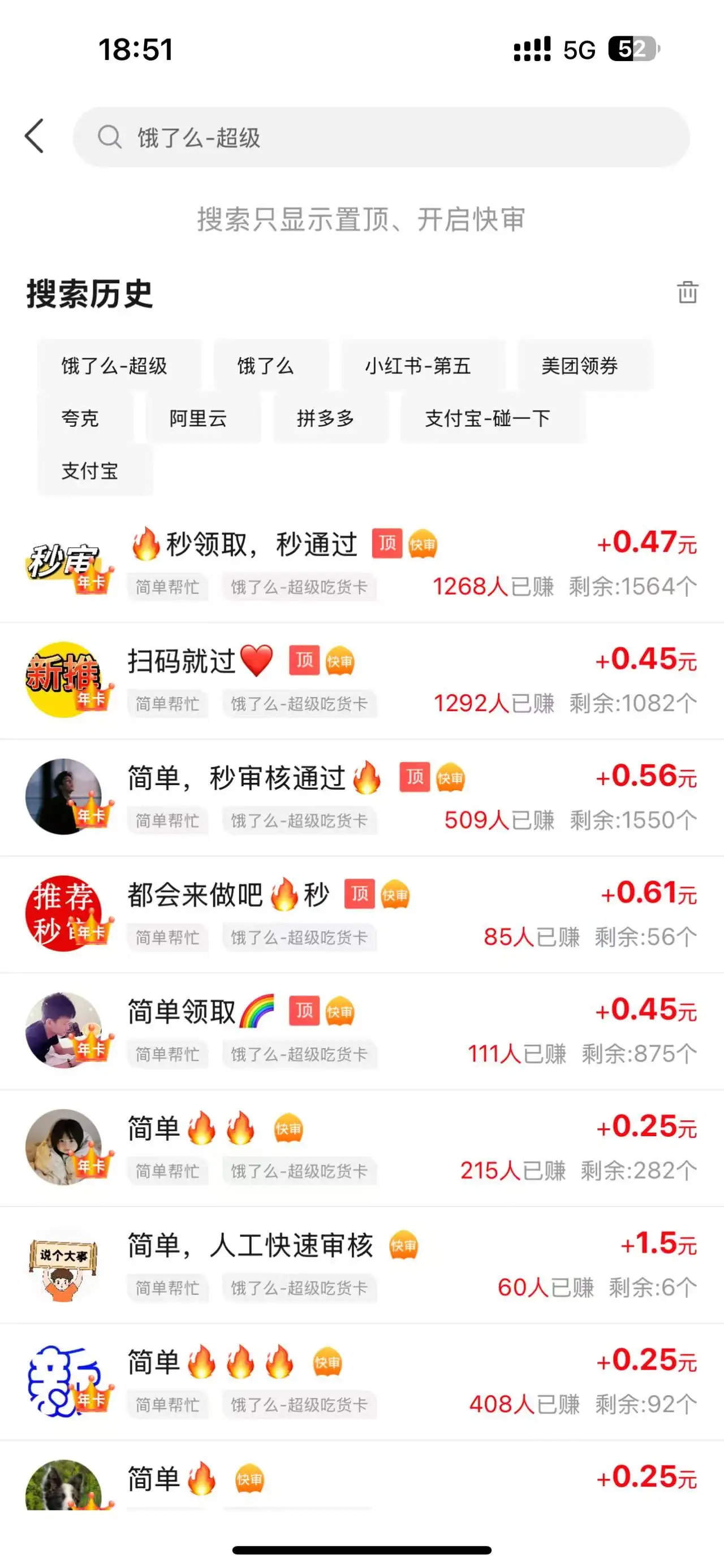The image size is (724, 1568).
Task: Go back using the left arrow
Action: click(x=35, y=136)
